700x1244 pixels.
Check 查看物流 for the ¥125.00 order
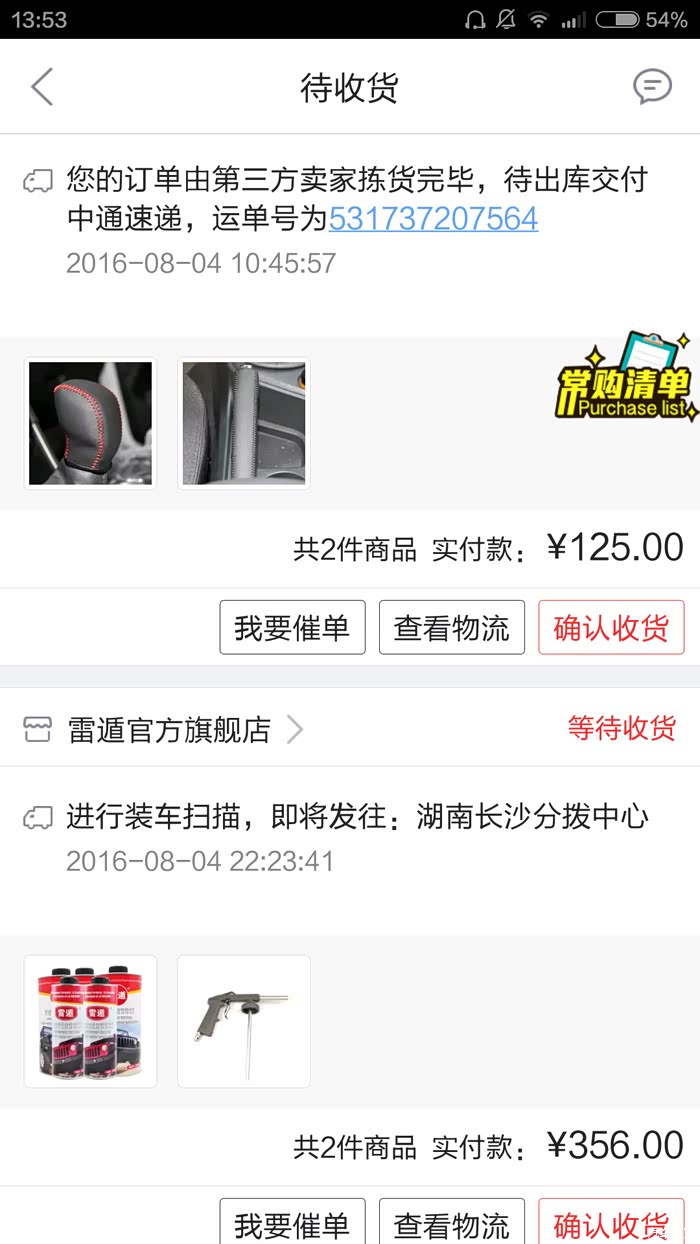451,628
